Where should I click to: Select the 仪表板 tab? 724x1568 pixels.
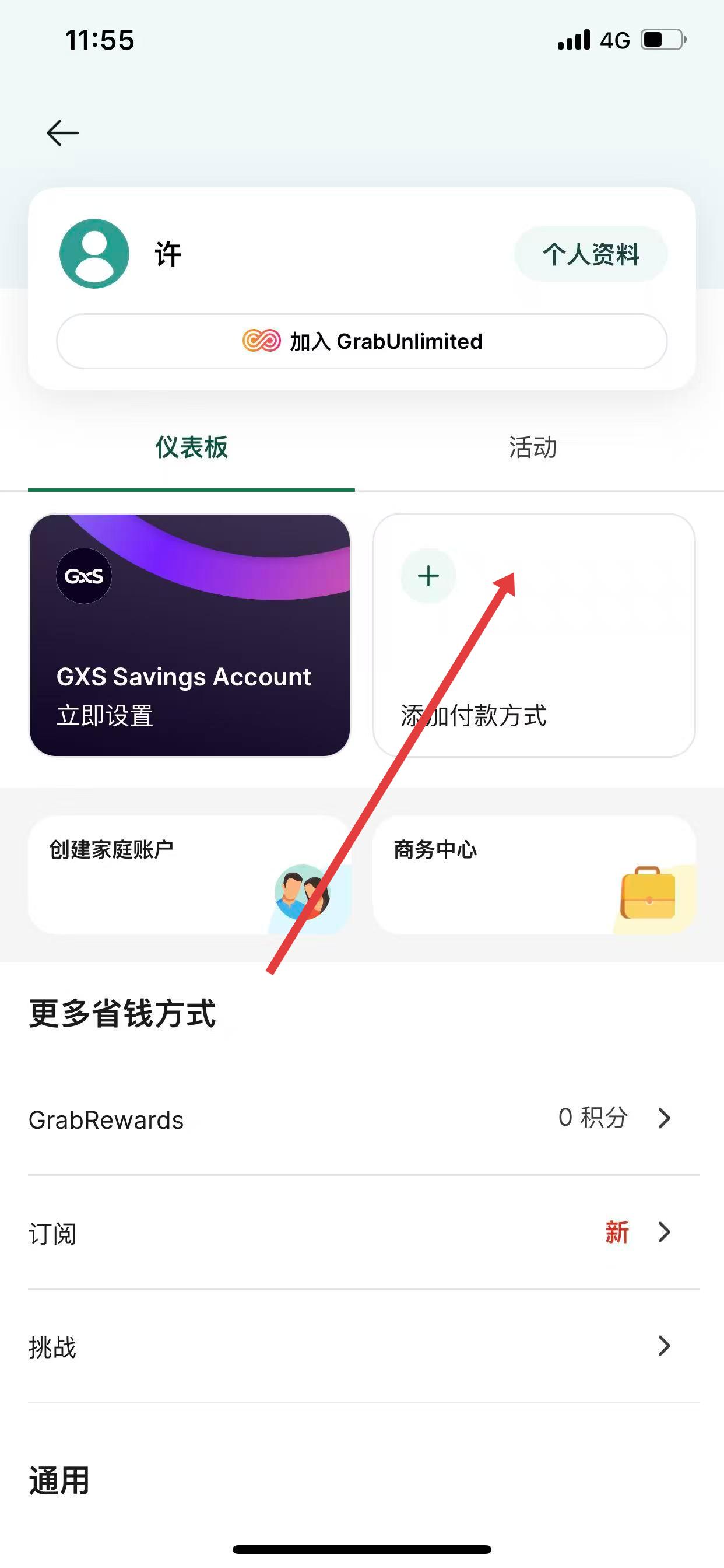tap(191, 447)
